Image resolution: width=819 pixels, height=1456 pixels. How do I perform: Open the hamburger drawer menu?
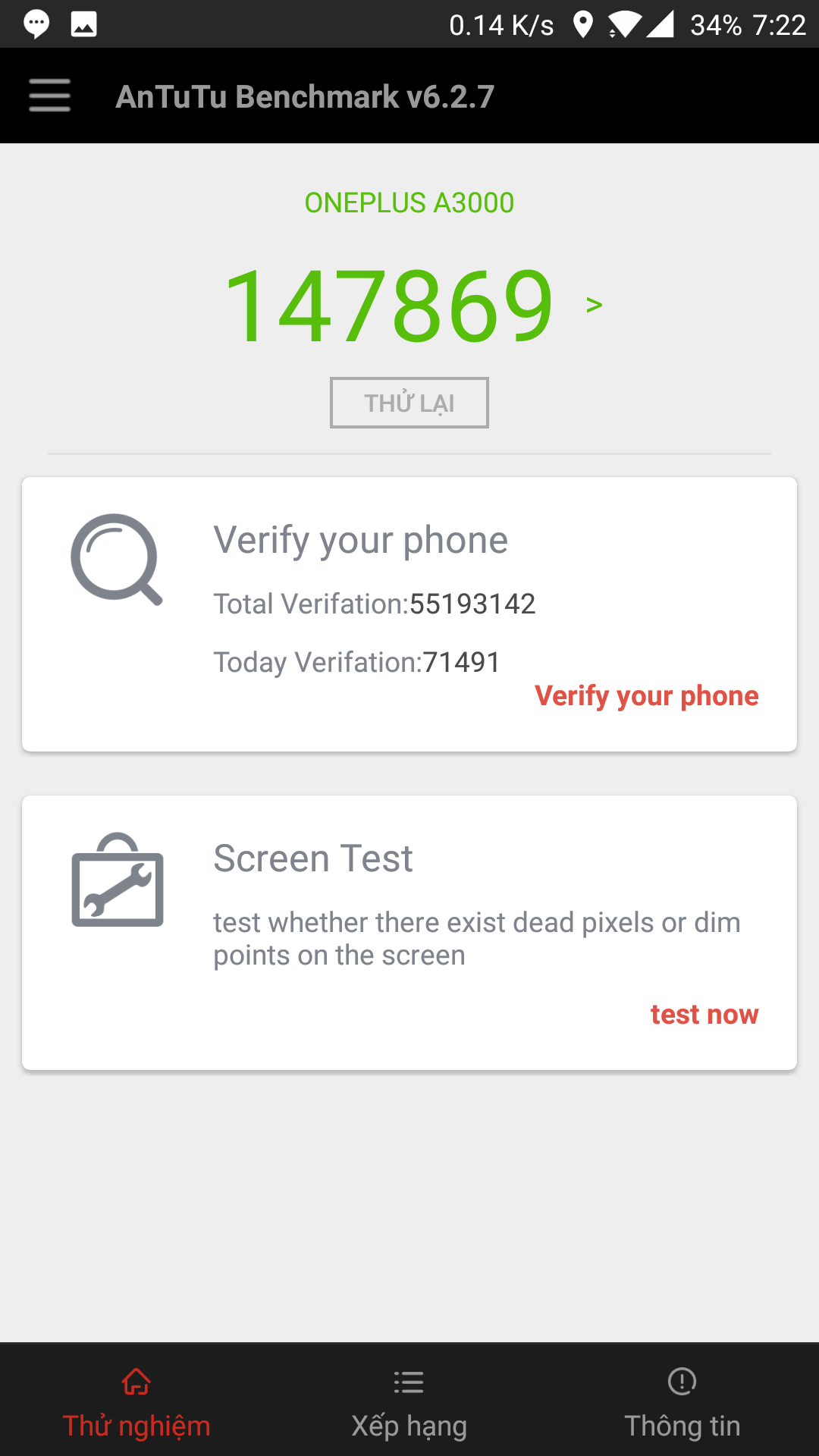click(50, 96)
